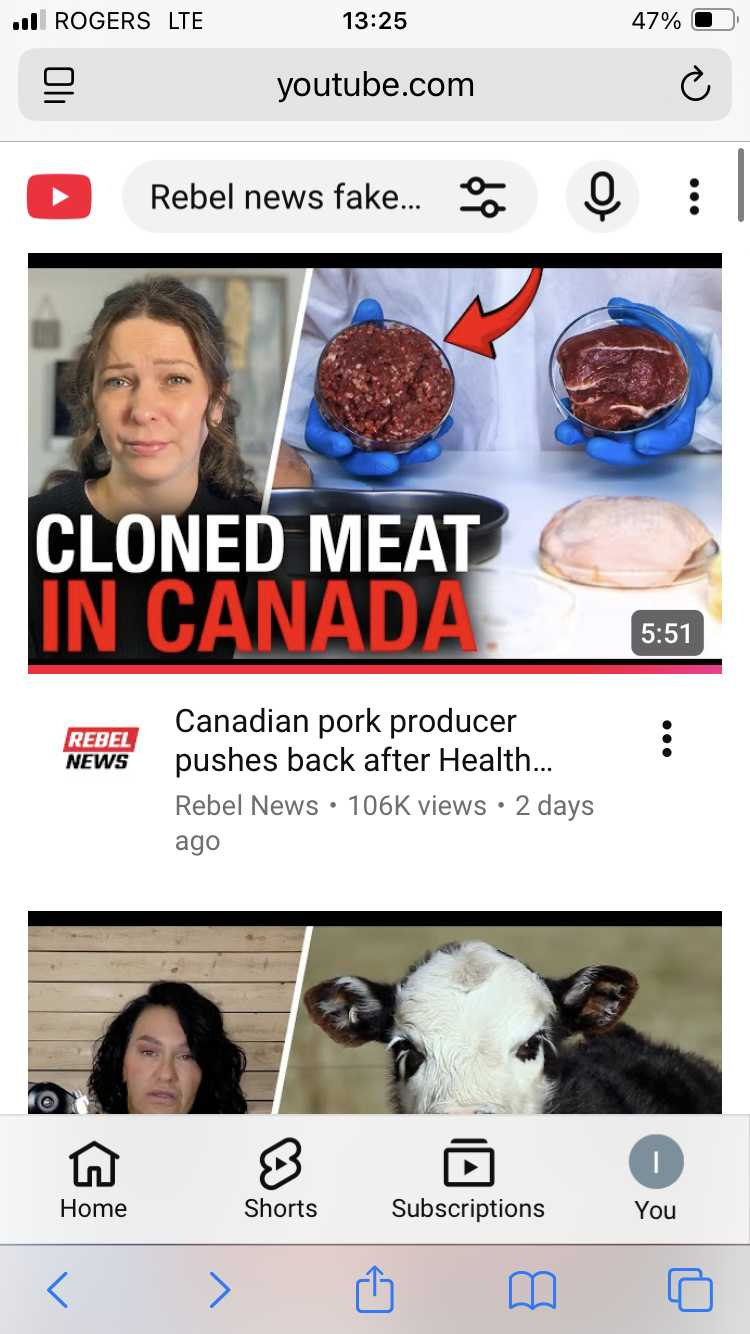Edit the 'Rebel news fake' search query
The width and height of the screenshot is (750, 1334).
[285, 197]
